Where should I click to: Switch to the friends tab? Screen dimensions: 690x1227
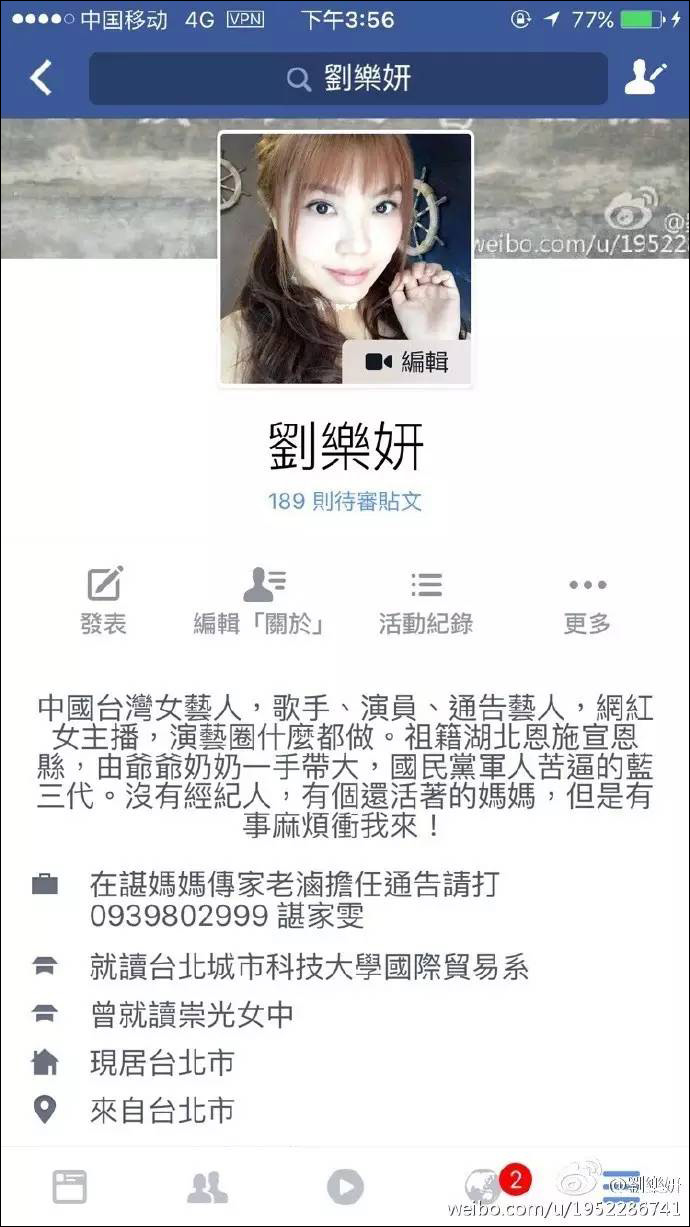click(208, 1187)
